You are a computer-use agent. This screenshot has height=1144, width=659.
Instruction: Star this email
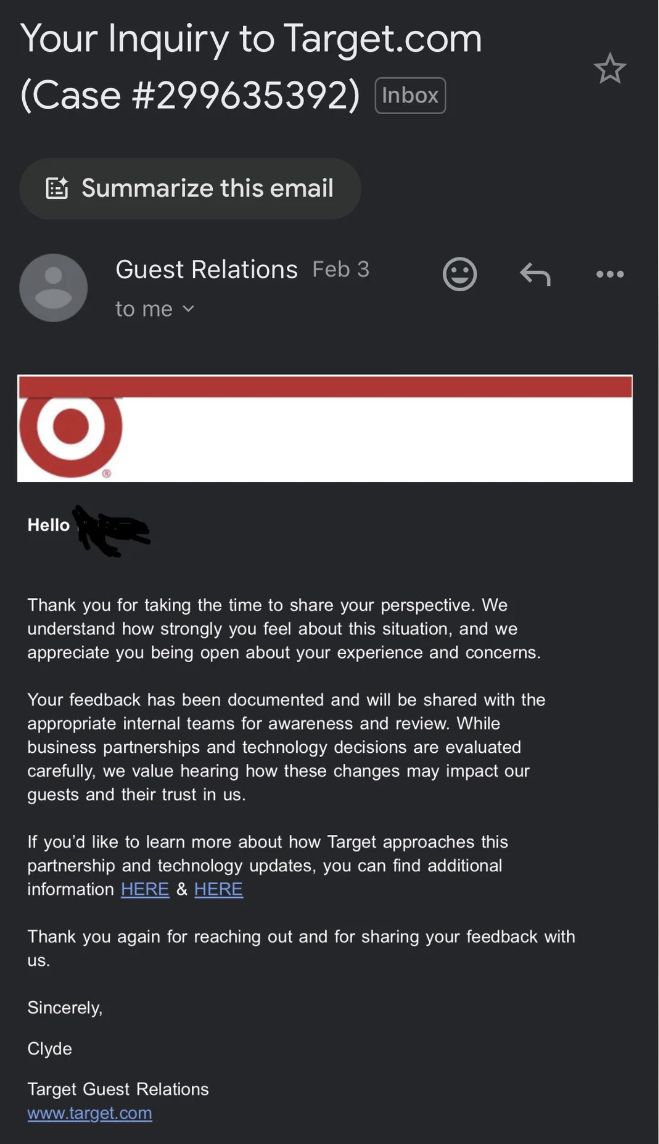click(x=609, y=69)
